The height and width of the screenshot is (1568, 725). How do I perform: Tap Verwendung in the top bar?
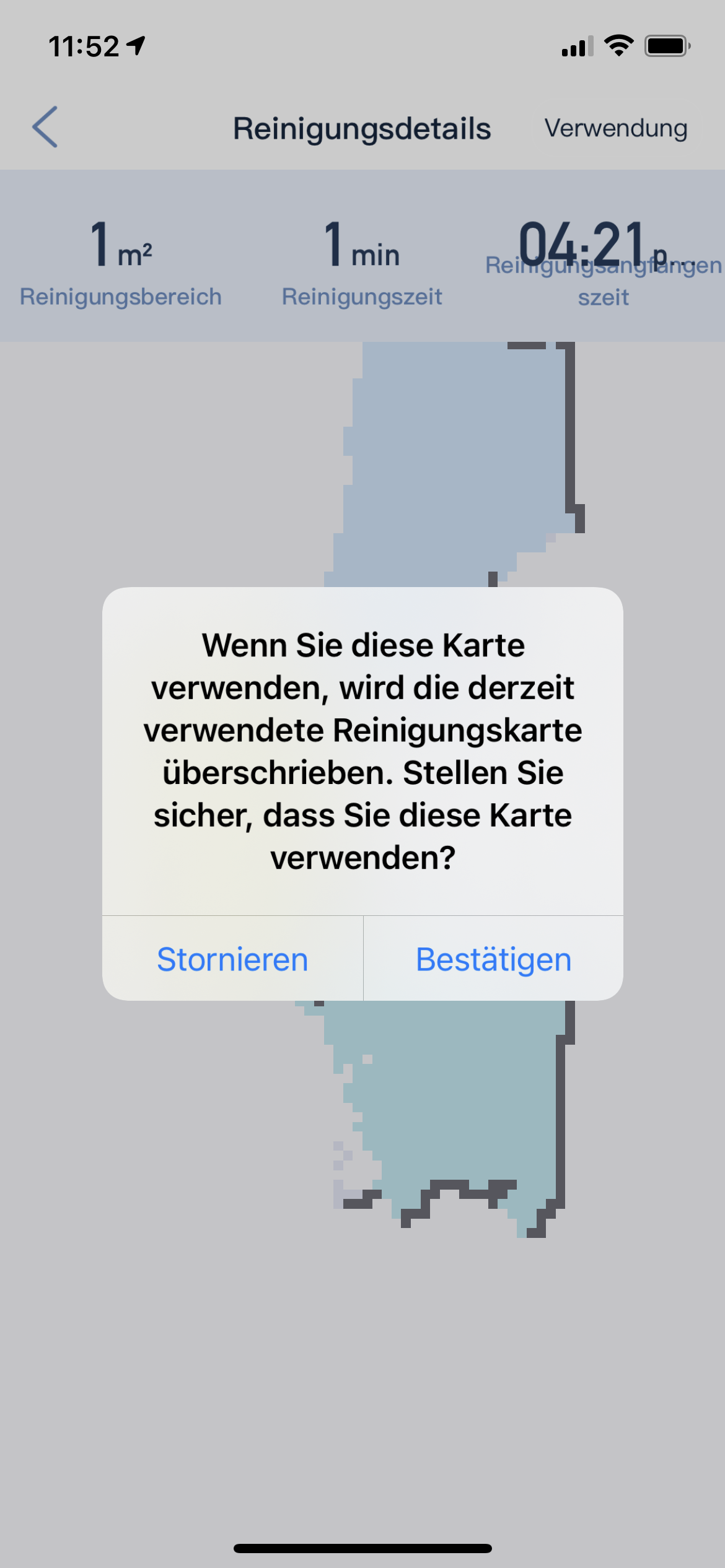coord(615,128)
